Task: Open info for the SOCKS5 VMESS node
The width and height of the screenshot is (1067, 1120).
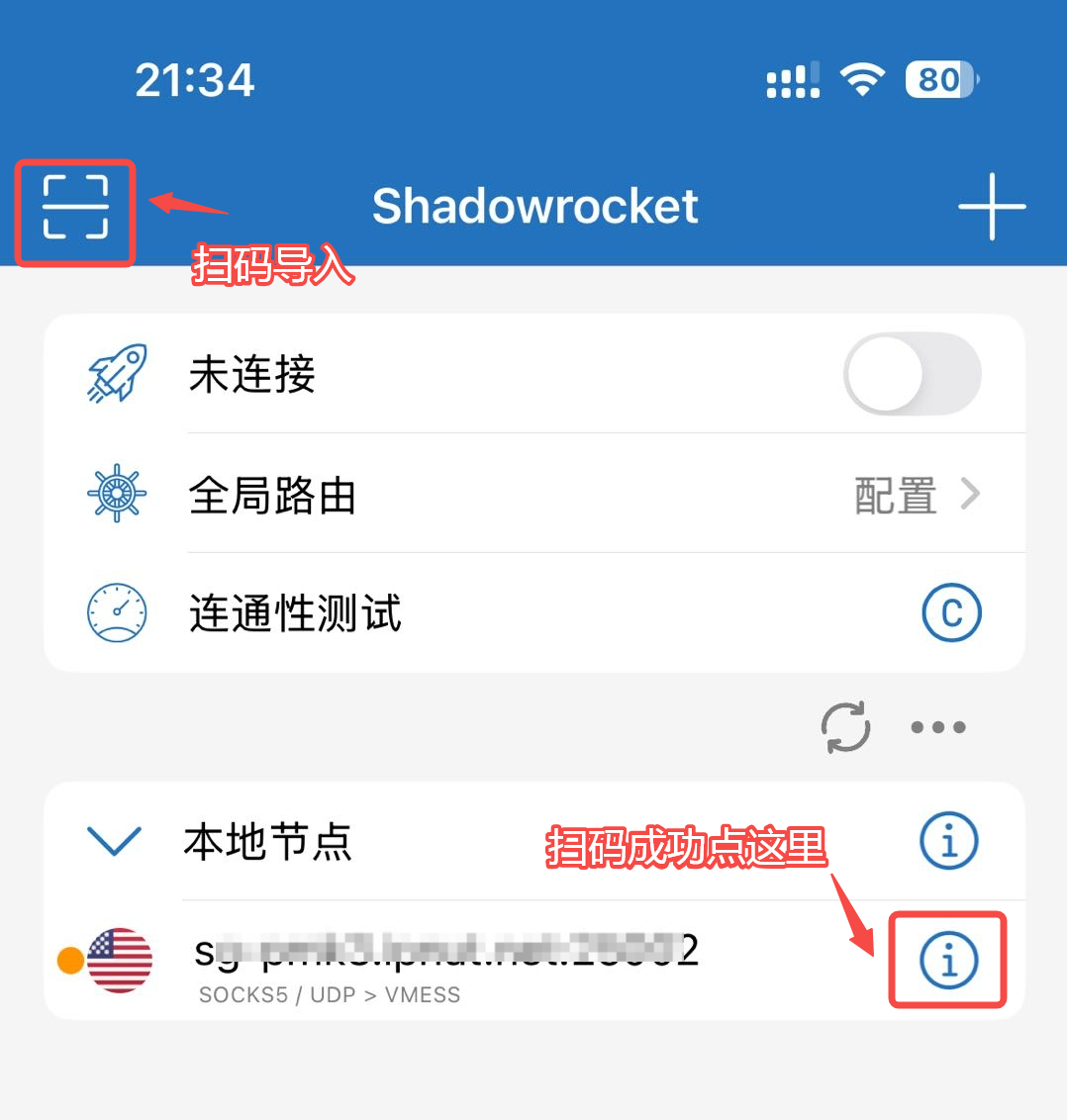Action: point(948,960)
